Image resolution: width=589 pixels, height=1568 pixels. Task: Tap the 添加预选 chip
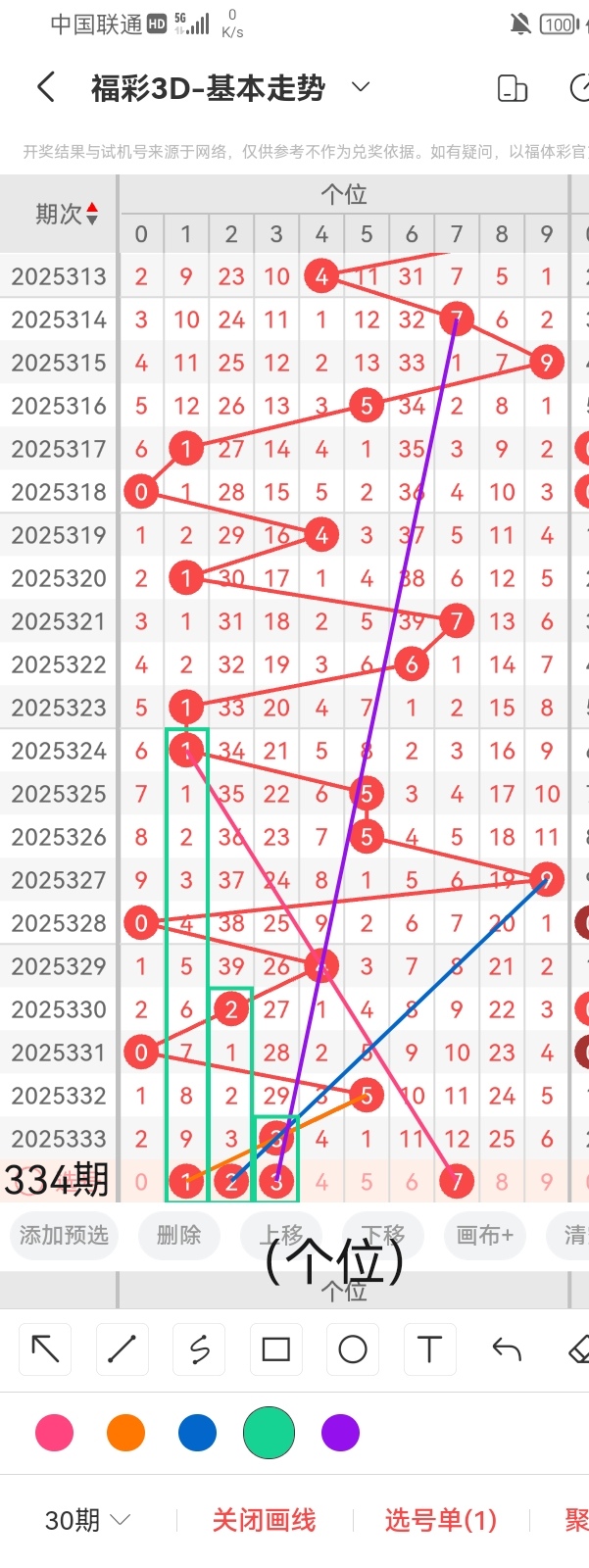[64, 1235]
